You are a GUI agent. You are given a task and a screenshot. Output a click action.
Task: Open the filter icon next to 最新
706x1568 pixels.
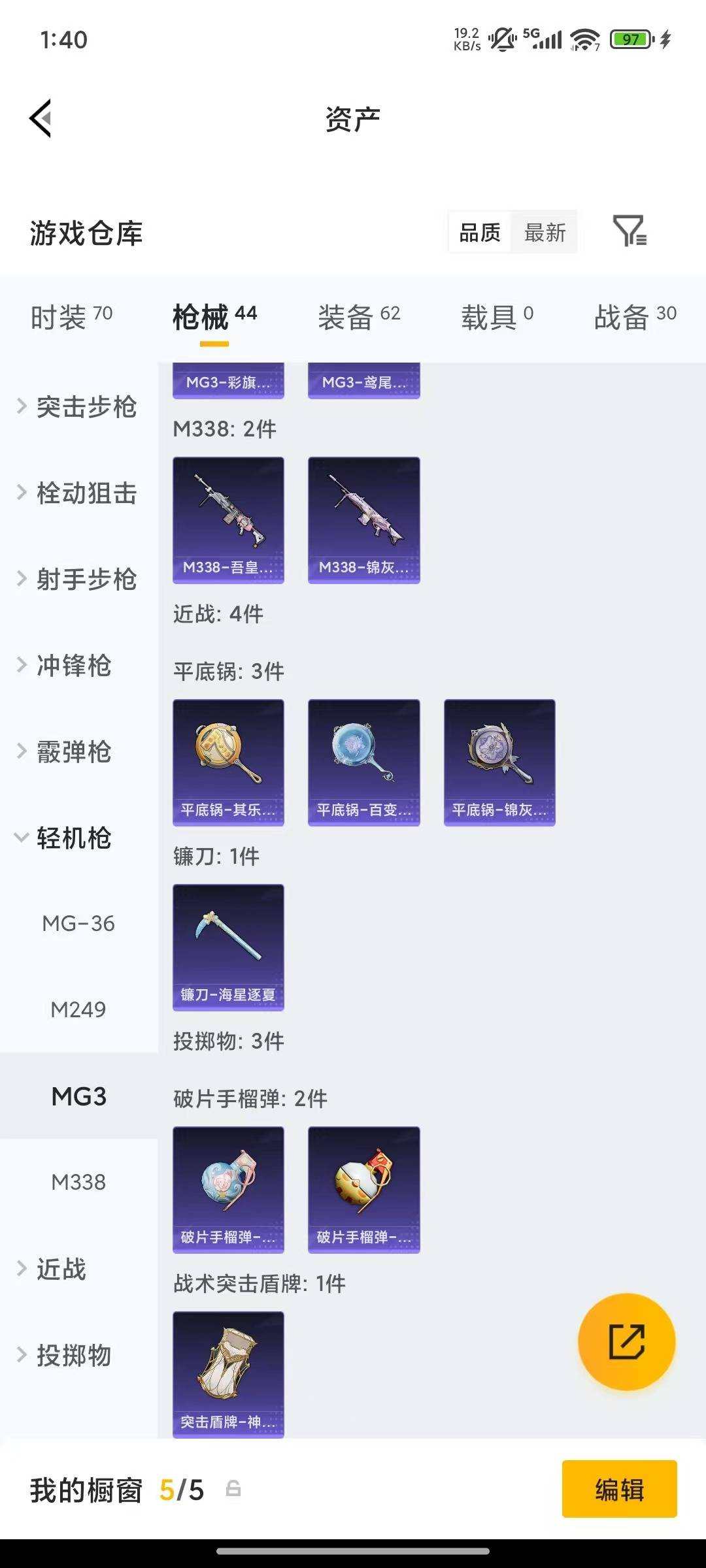point(630,231)
